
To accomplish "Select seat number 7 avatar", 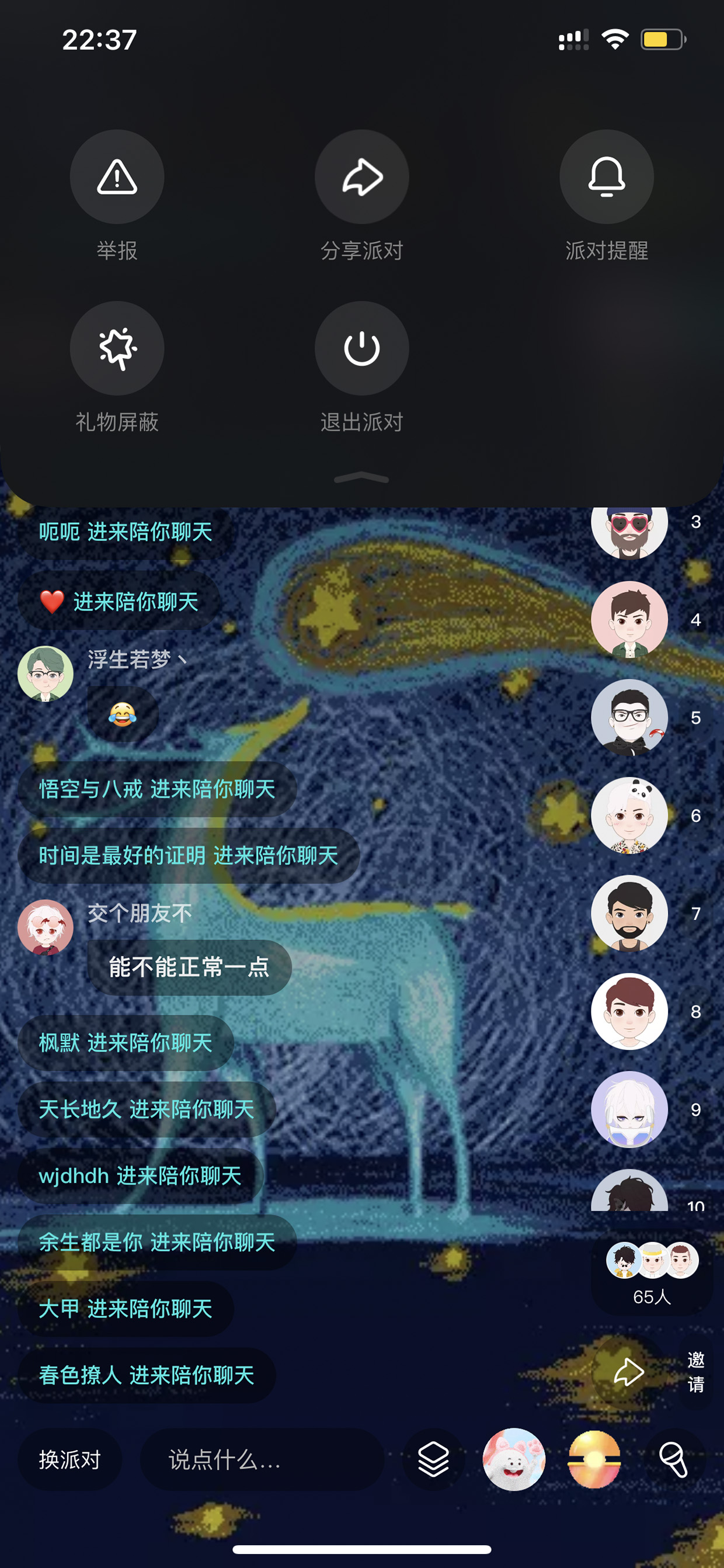I will [x=629, y=914].
